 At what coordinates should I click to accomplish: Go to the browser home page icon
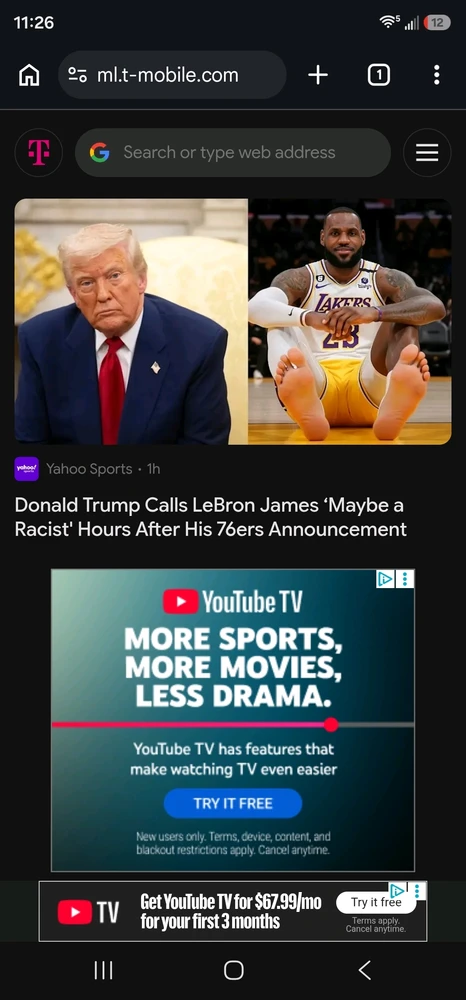tap(29, 75)
